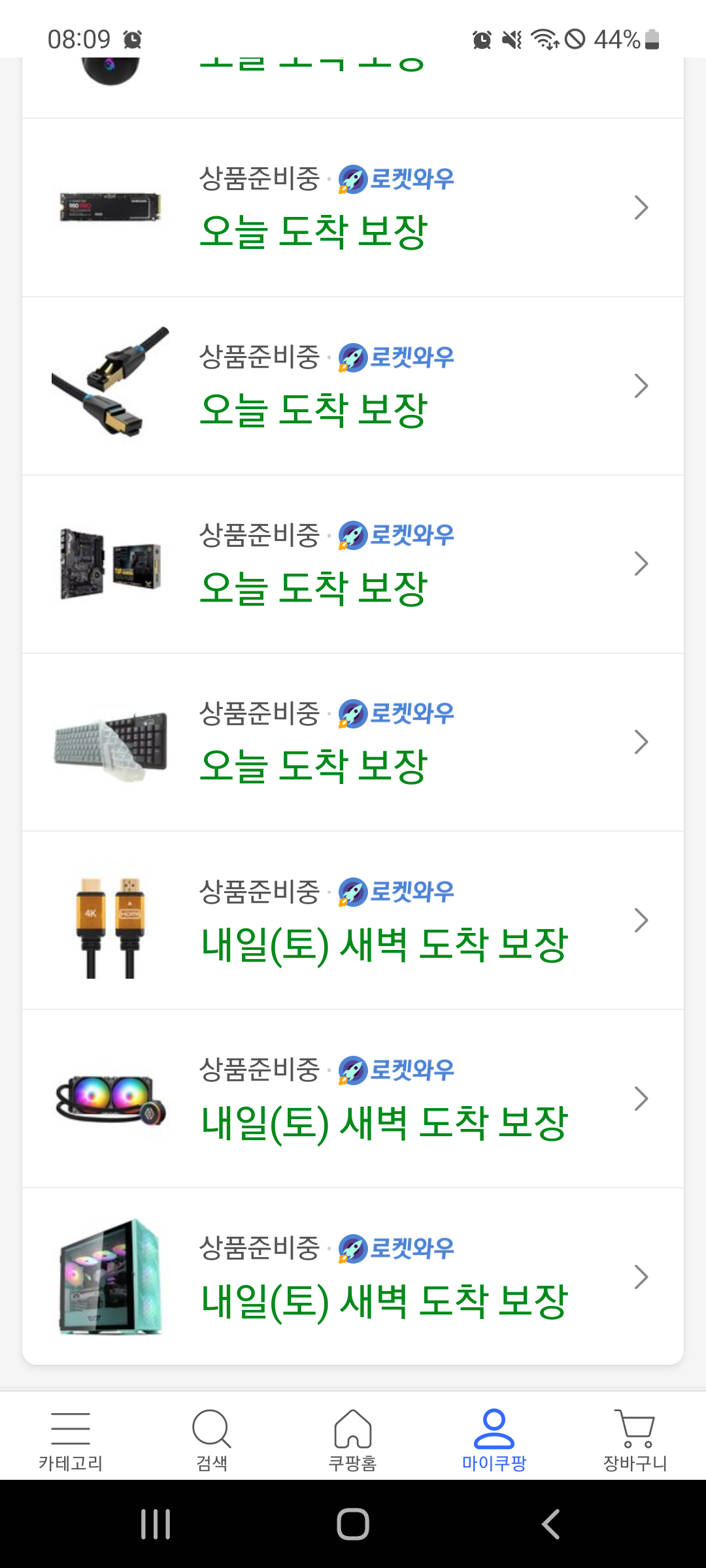Switch to the 검색 tab

tap(212, 1439)
